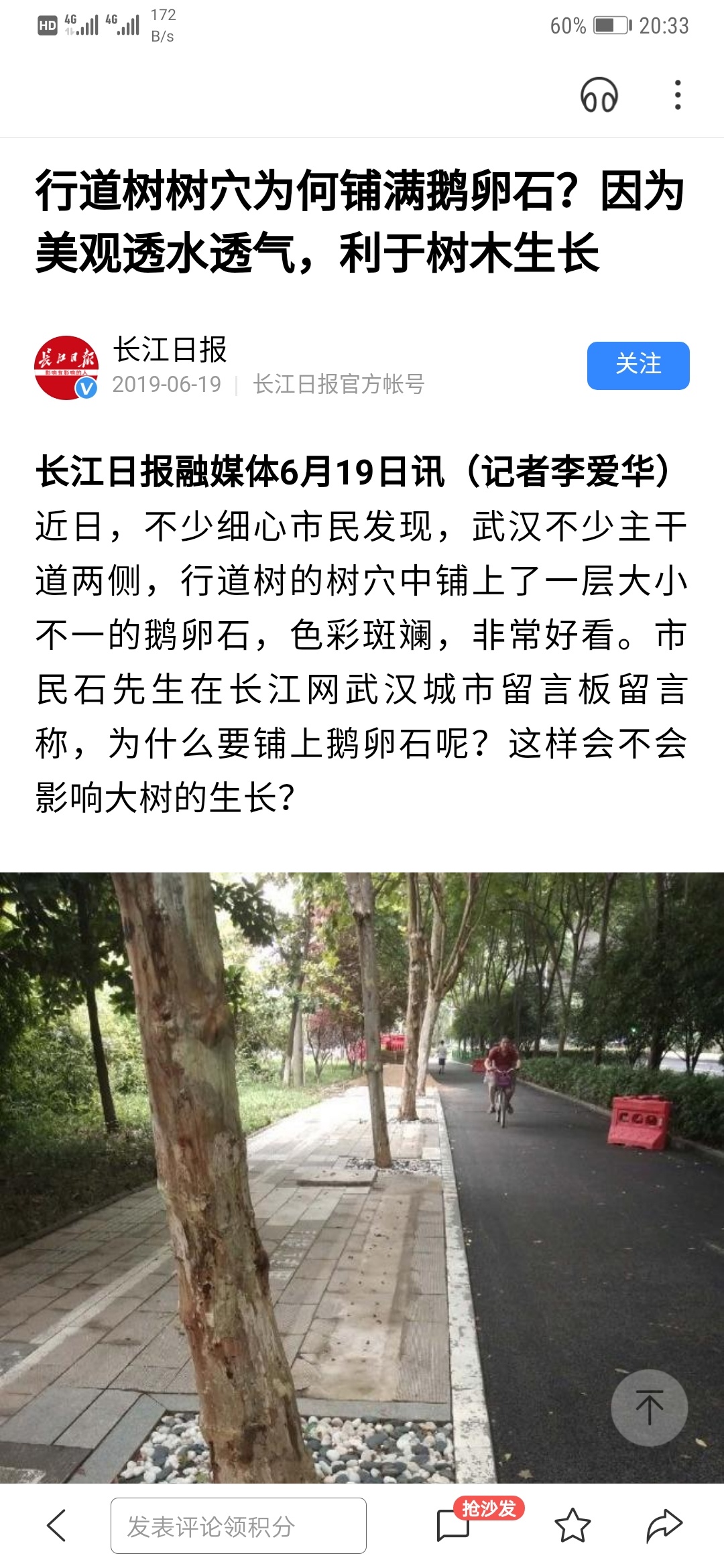This screenshot has width=724, height=1568.
Task: Jump back to top with arrow button
Action: click(x=649, y=1407)
